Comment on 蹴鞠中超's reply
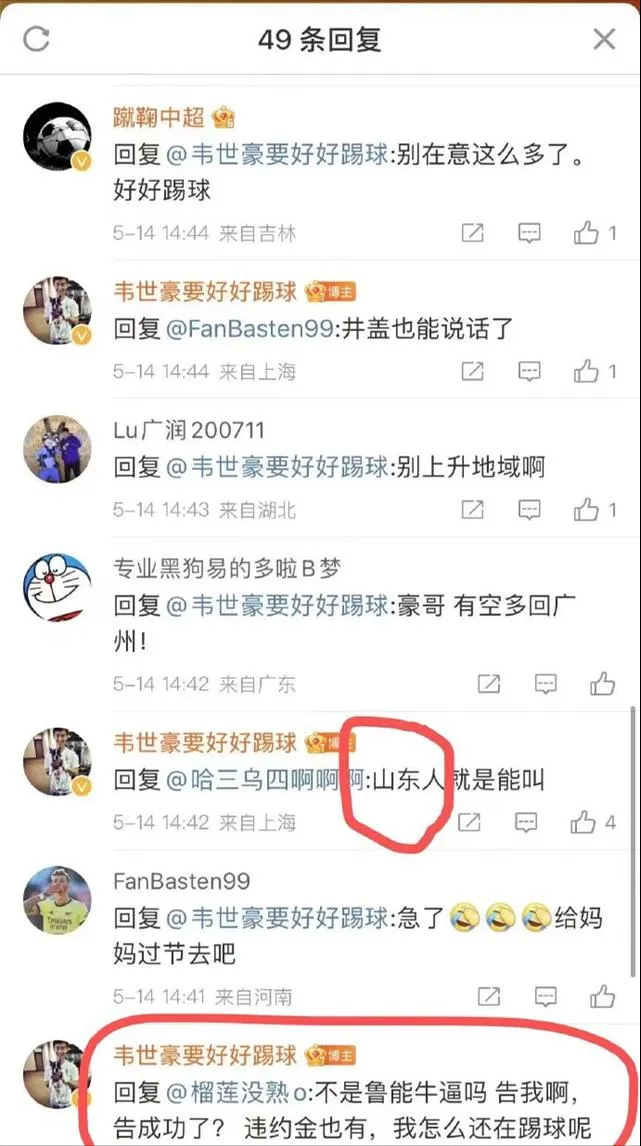The height and width of the screenshot is (1146, 641). [x=529, y=233]
